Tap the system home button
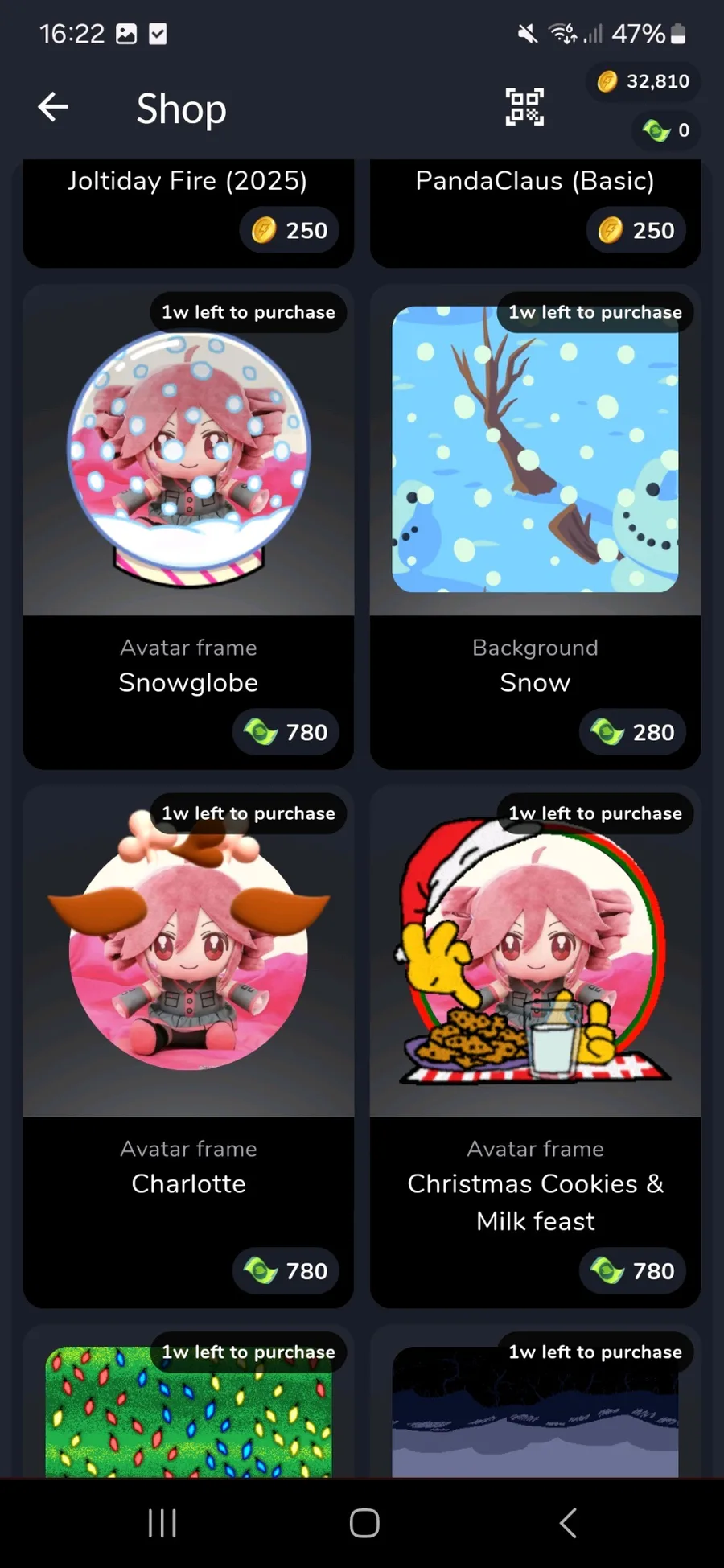724x1568 pixels. coord(364,1522)
